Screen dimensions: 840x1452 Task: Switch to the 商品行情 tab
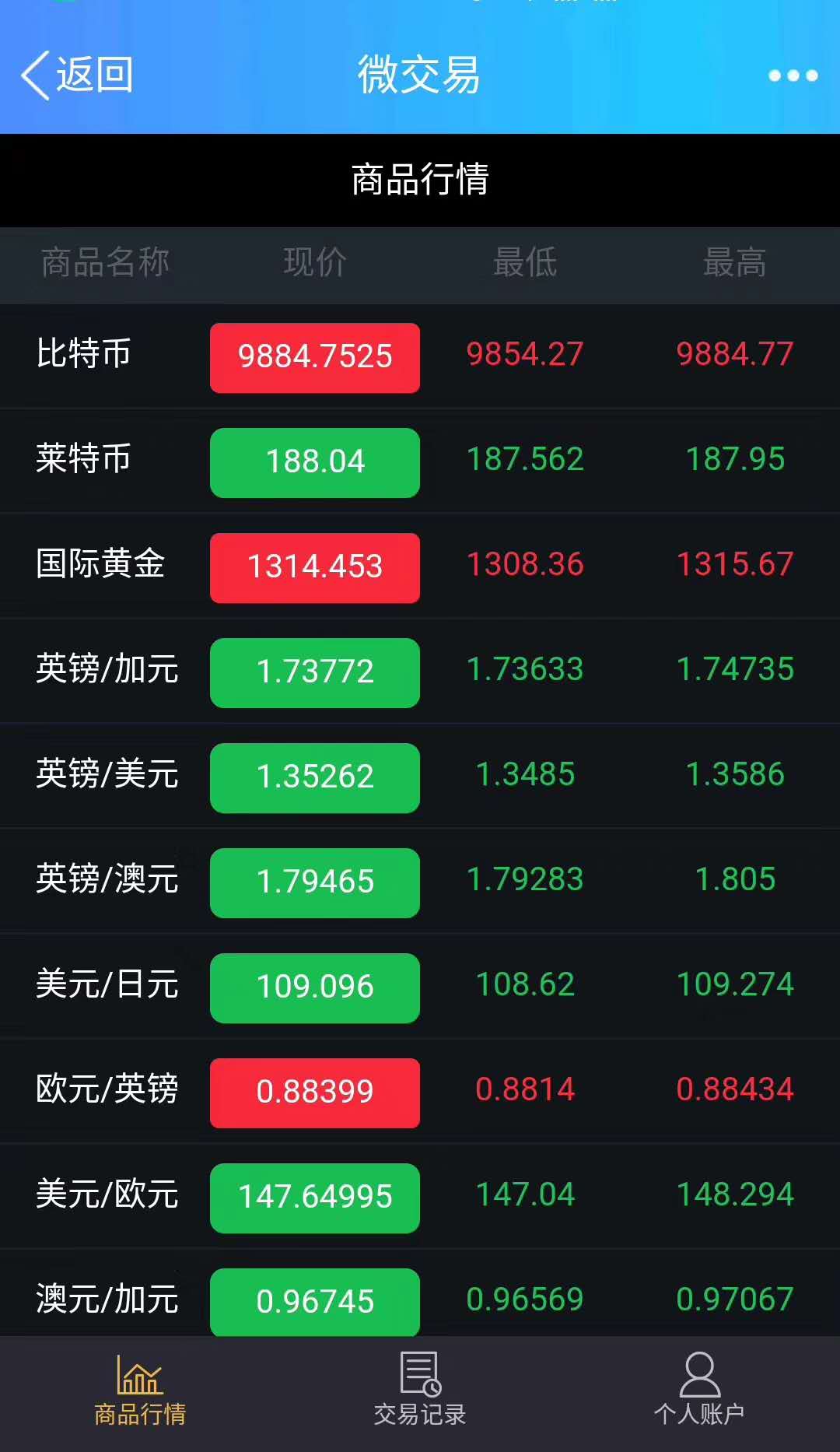coord(140,1391)
